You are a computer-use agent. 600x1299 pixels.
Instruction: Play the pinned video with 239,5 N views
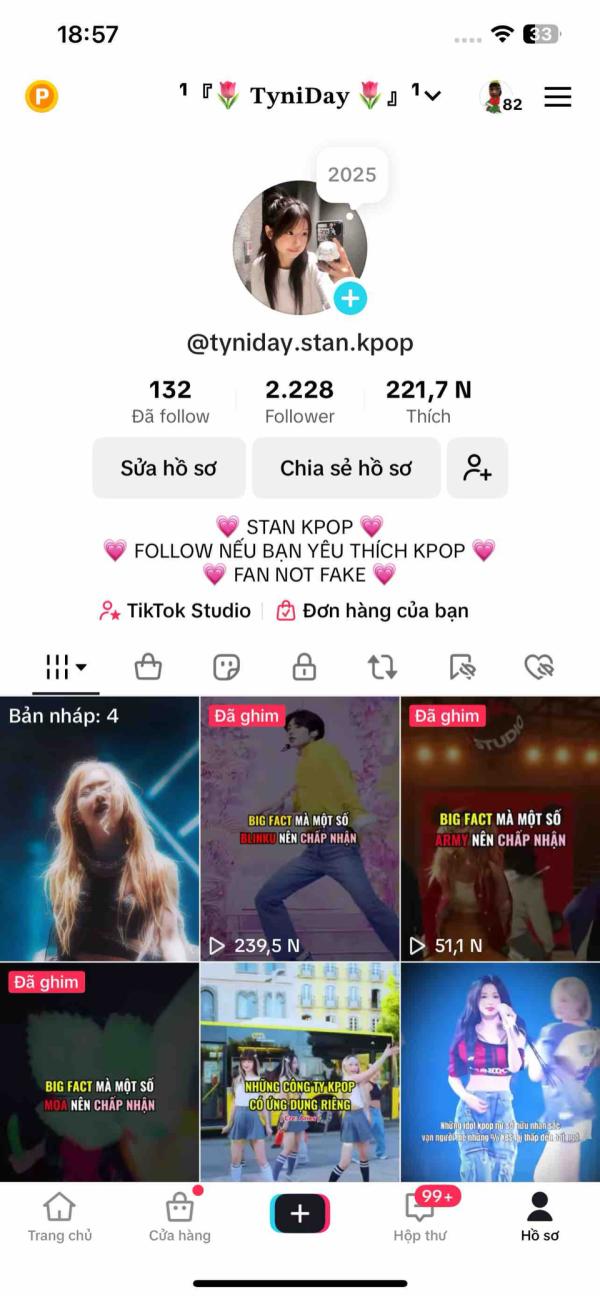(x=299, y=829)
